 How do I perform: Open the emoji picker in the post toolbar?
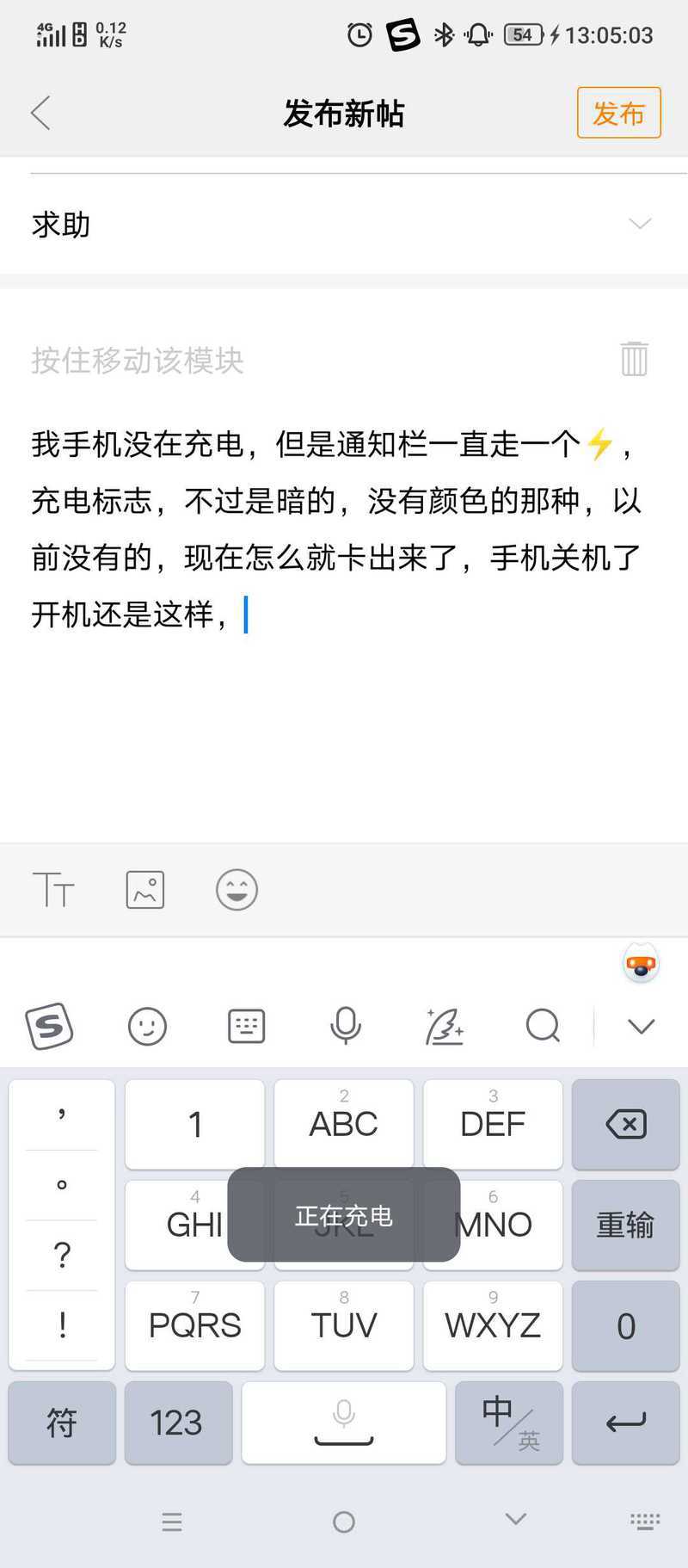click(236, 889)
